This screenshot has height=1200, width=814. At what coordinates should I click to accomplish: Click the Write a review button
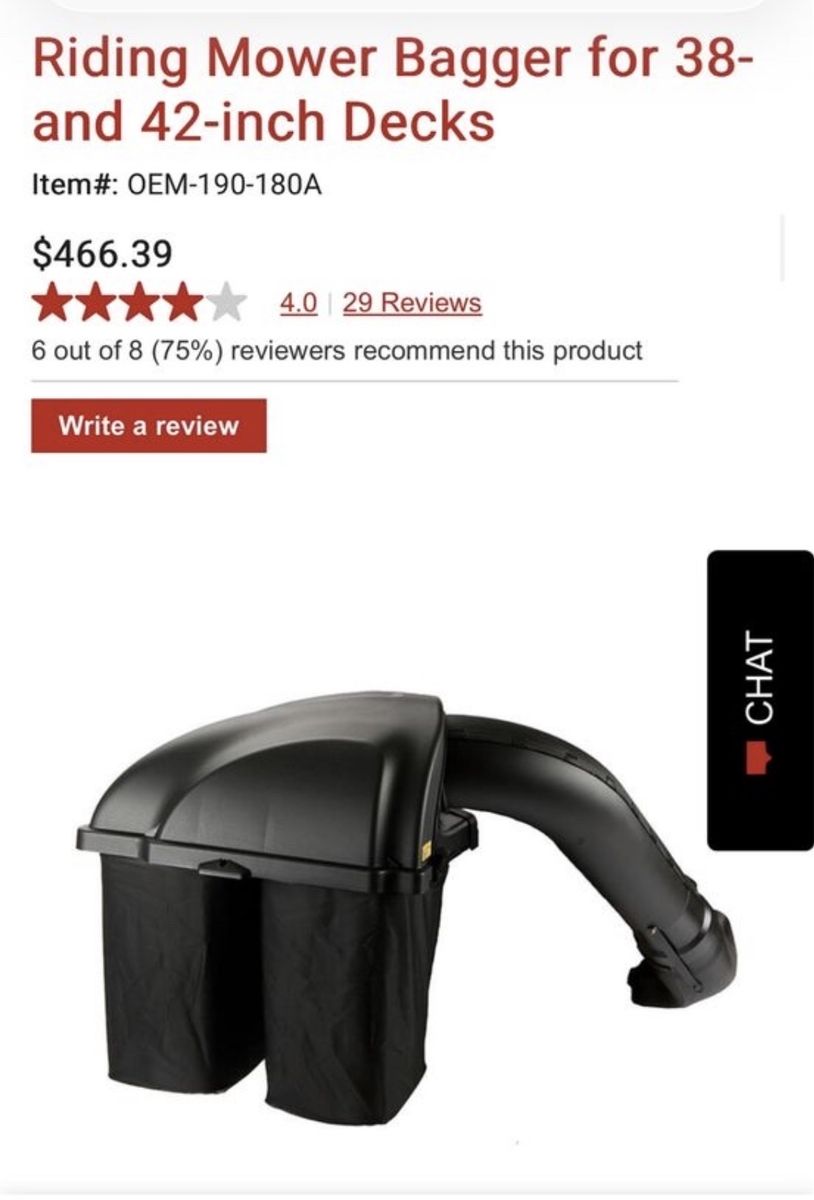tap(150, 424)
